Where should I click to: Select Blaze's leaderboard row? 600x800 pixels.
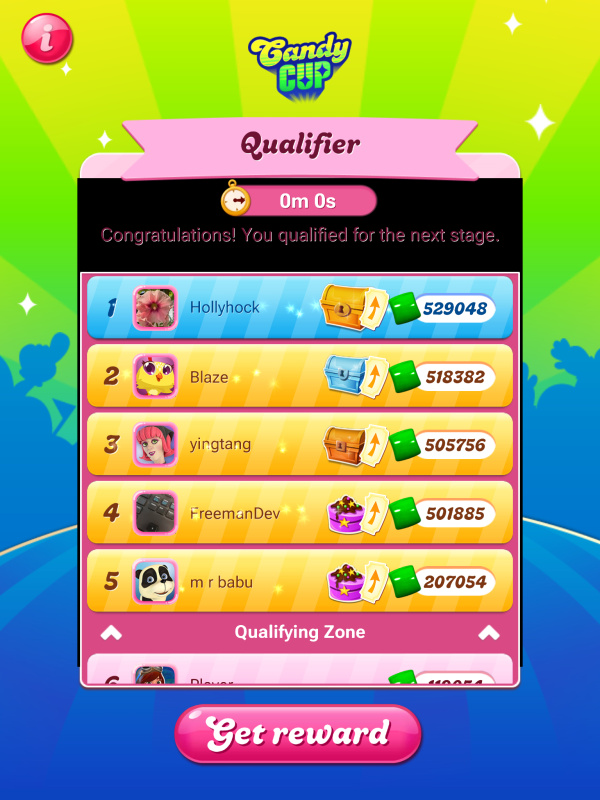click(300, 377)
